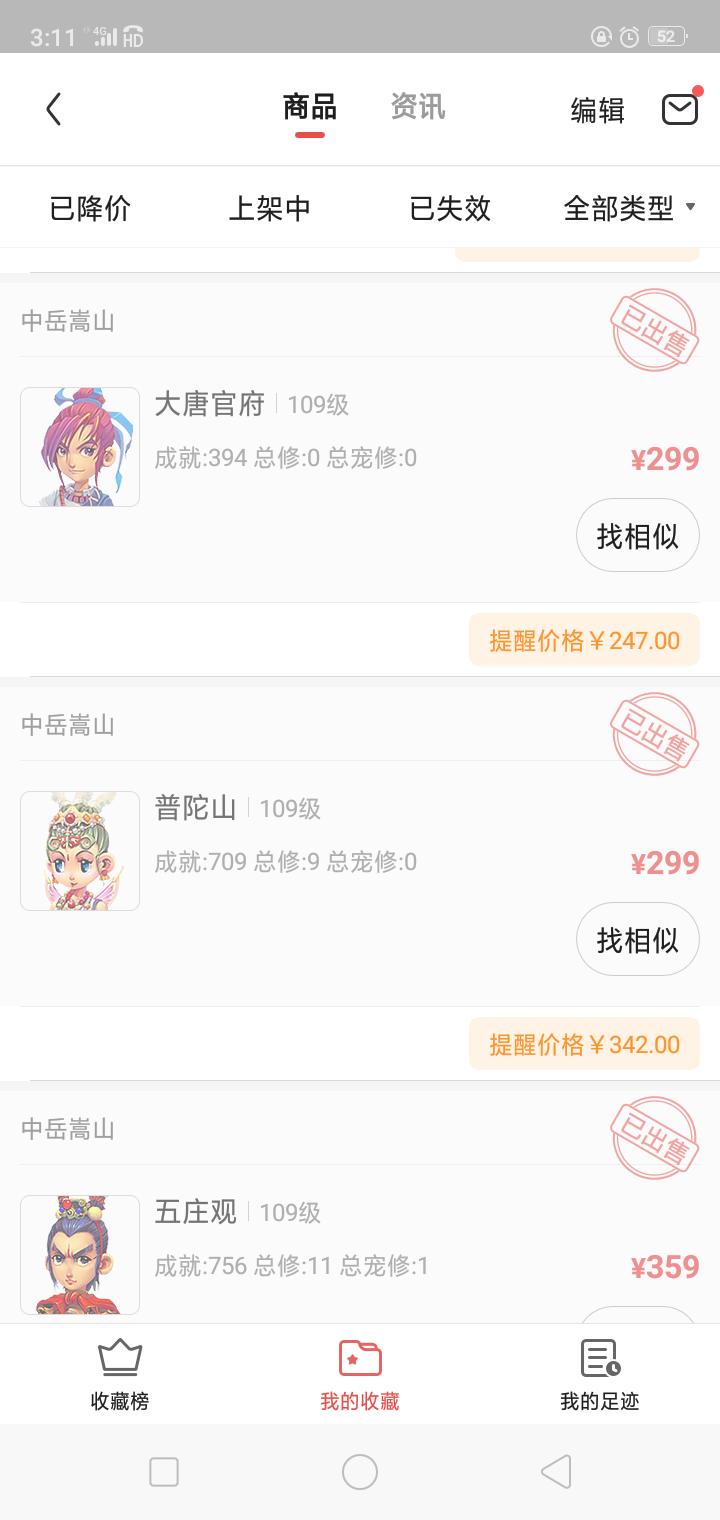Filter by 上架中 items

(x=270, y=208)
